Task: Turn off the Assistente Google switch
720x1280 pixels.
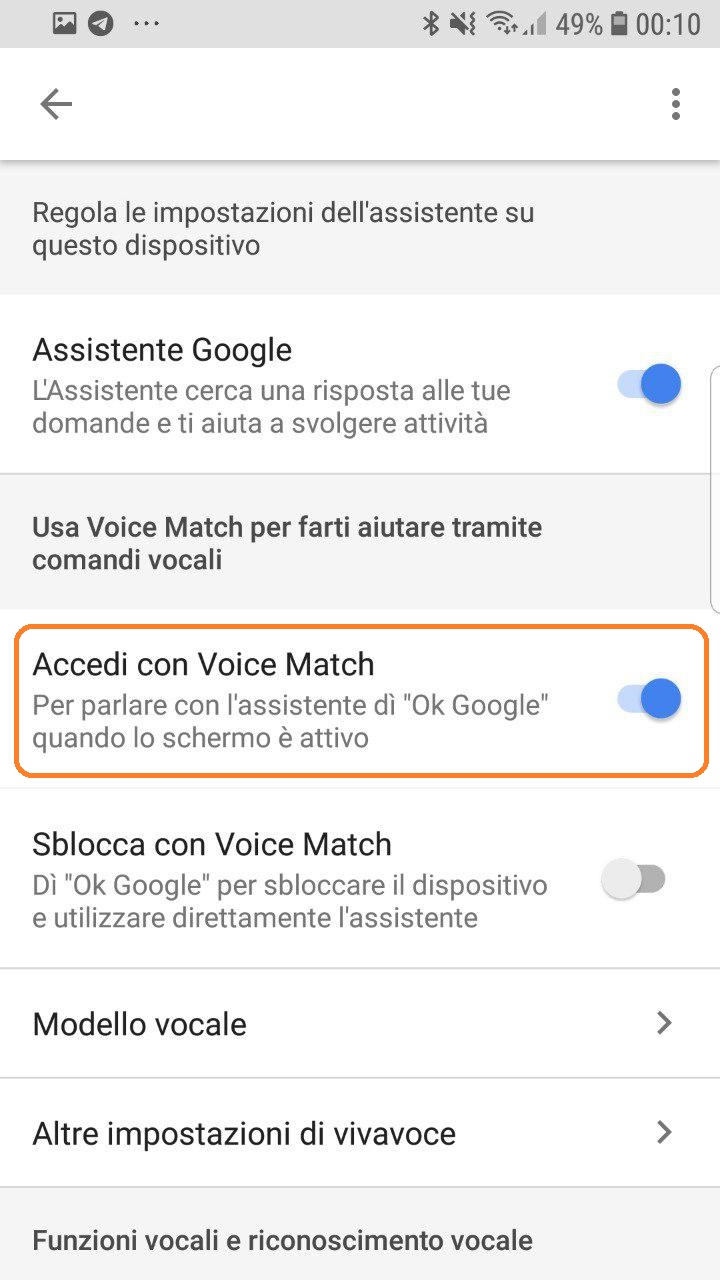Action: [x=650, y=385]
